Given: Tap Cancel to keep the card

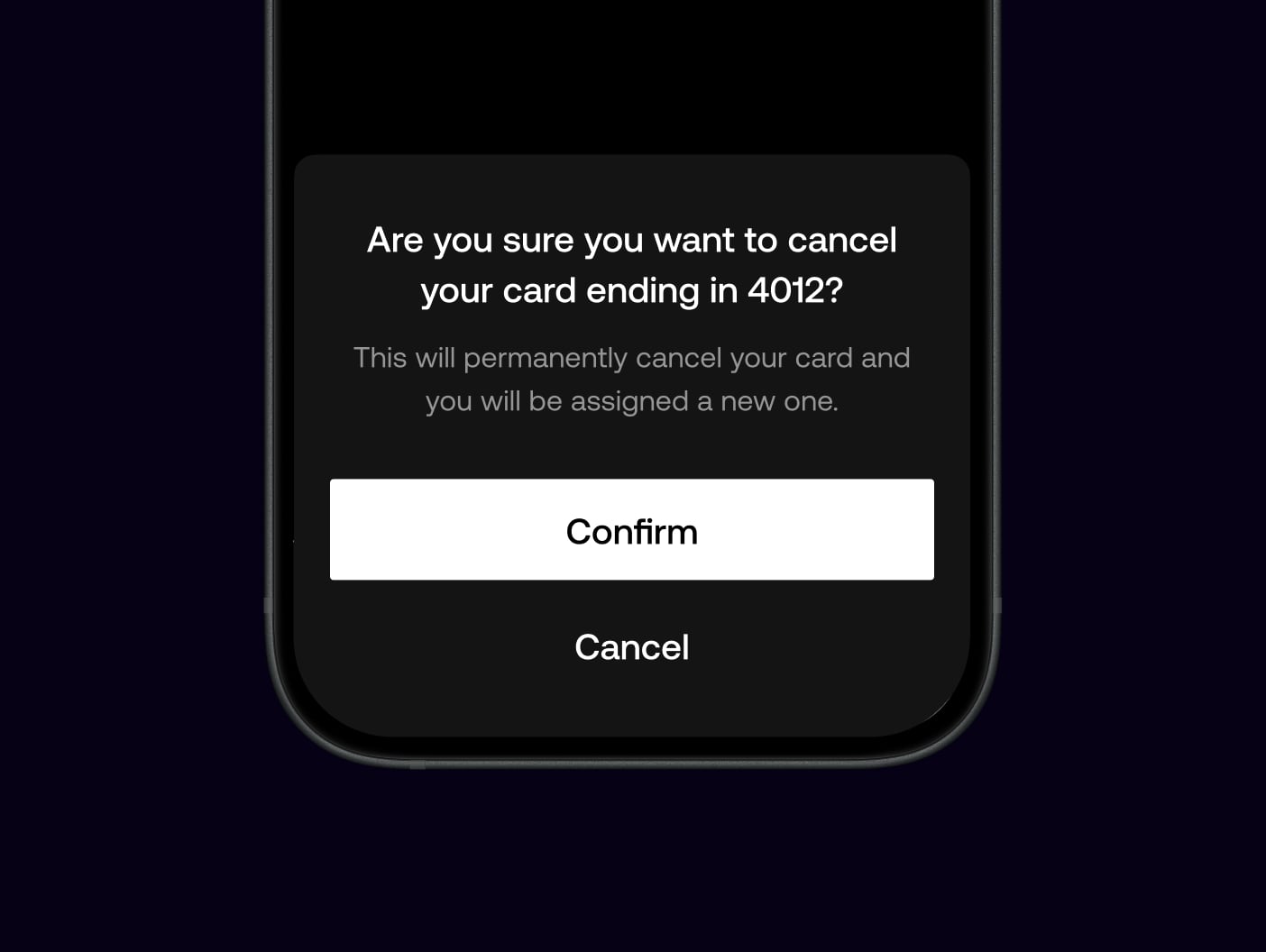Looking at the screenshot, I should (631, 647).
